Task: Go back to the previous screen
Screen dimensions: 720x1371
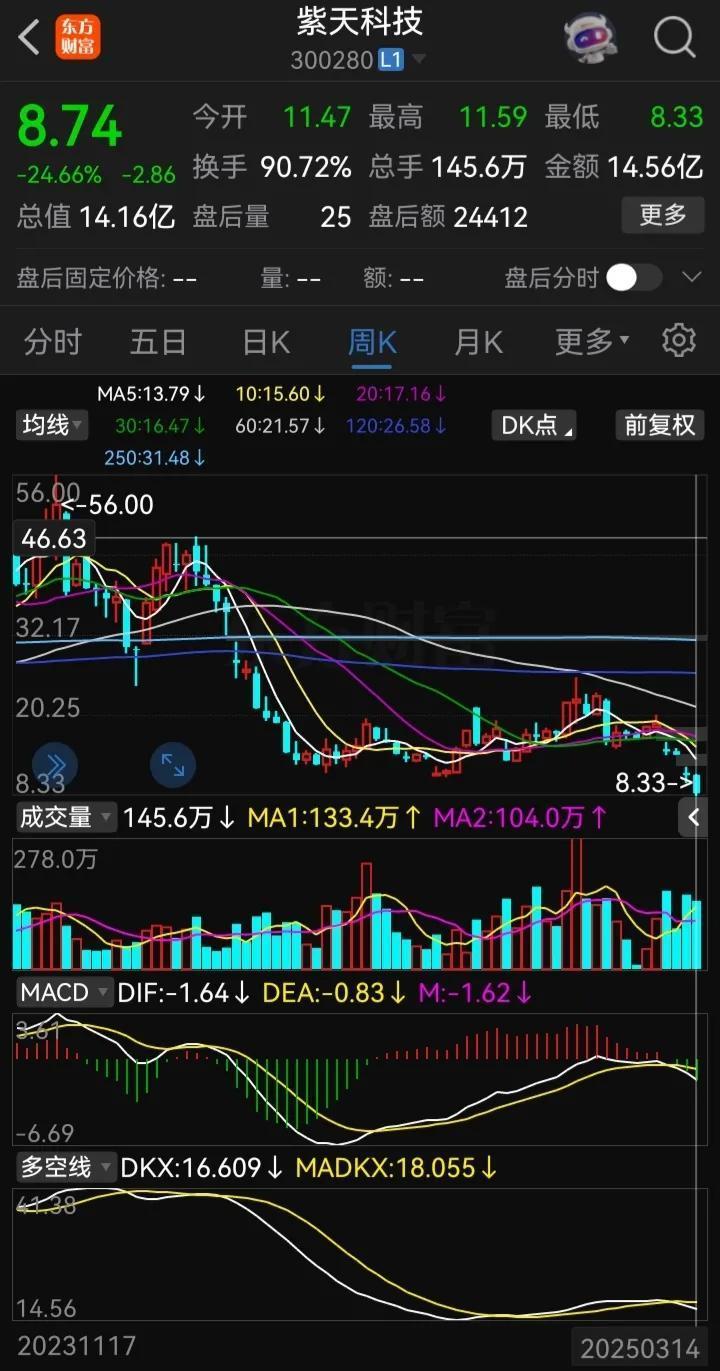Action: click(x=30, y=38)
